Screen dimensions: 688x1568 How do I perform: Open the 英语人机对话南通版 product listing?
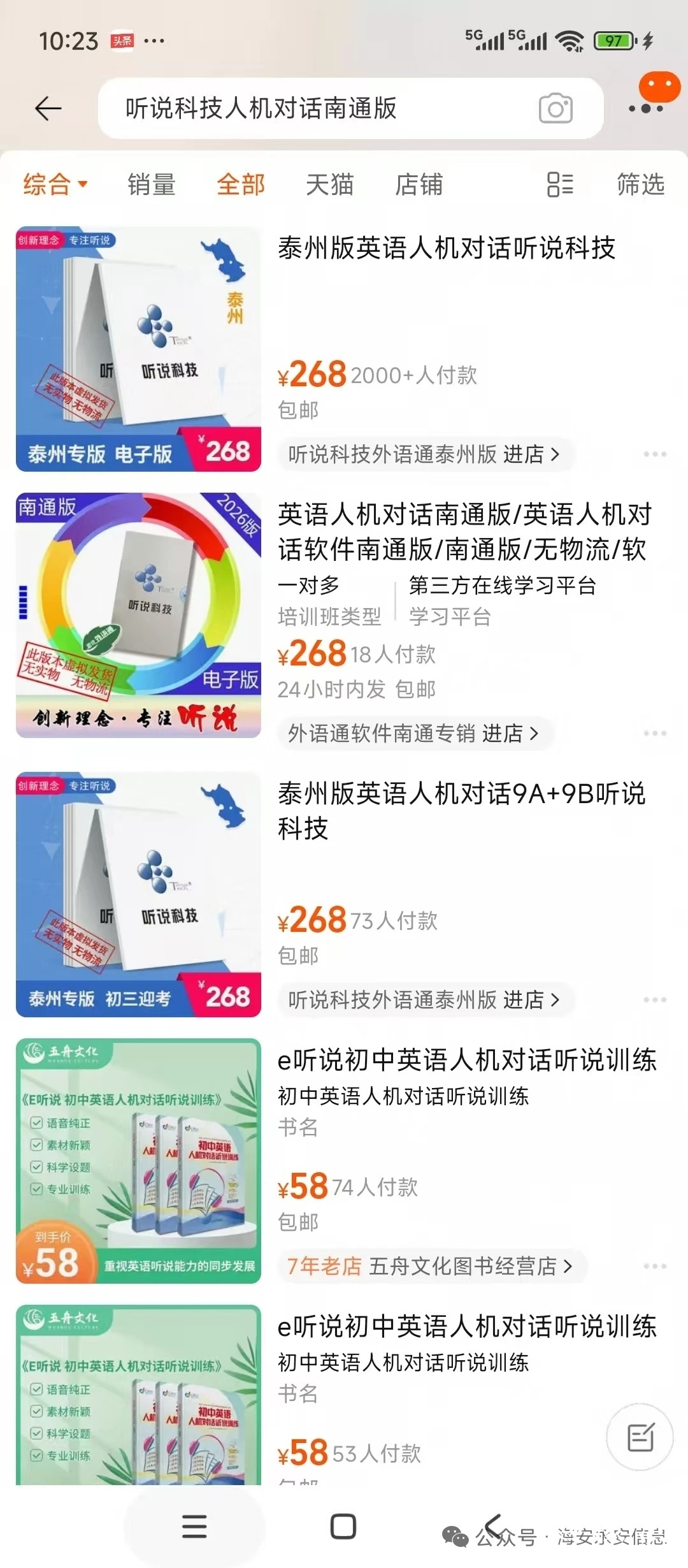464,532
